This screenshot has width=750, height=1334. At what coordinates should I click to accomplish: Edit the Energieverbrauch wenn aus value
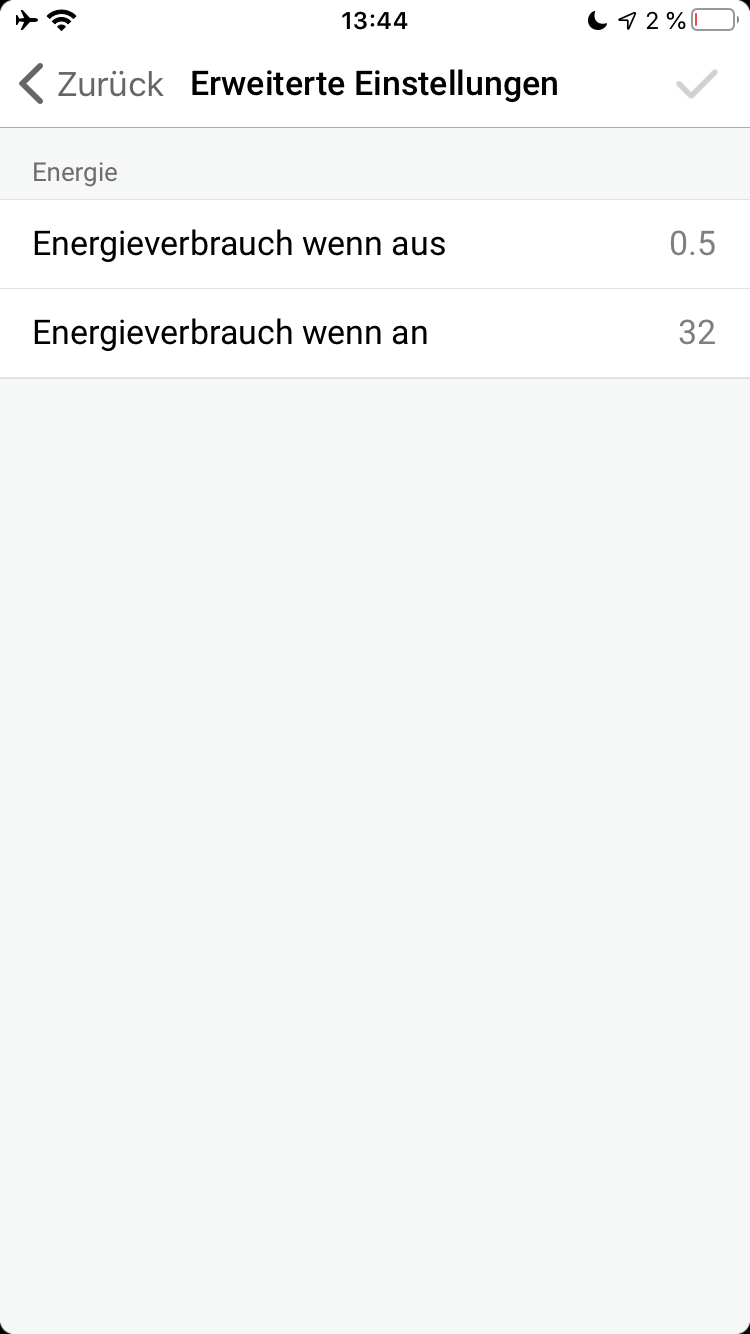(692, 244)
